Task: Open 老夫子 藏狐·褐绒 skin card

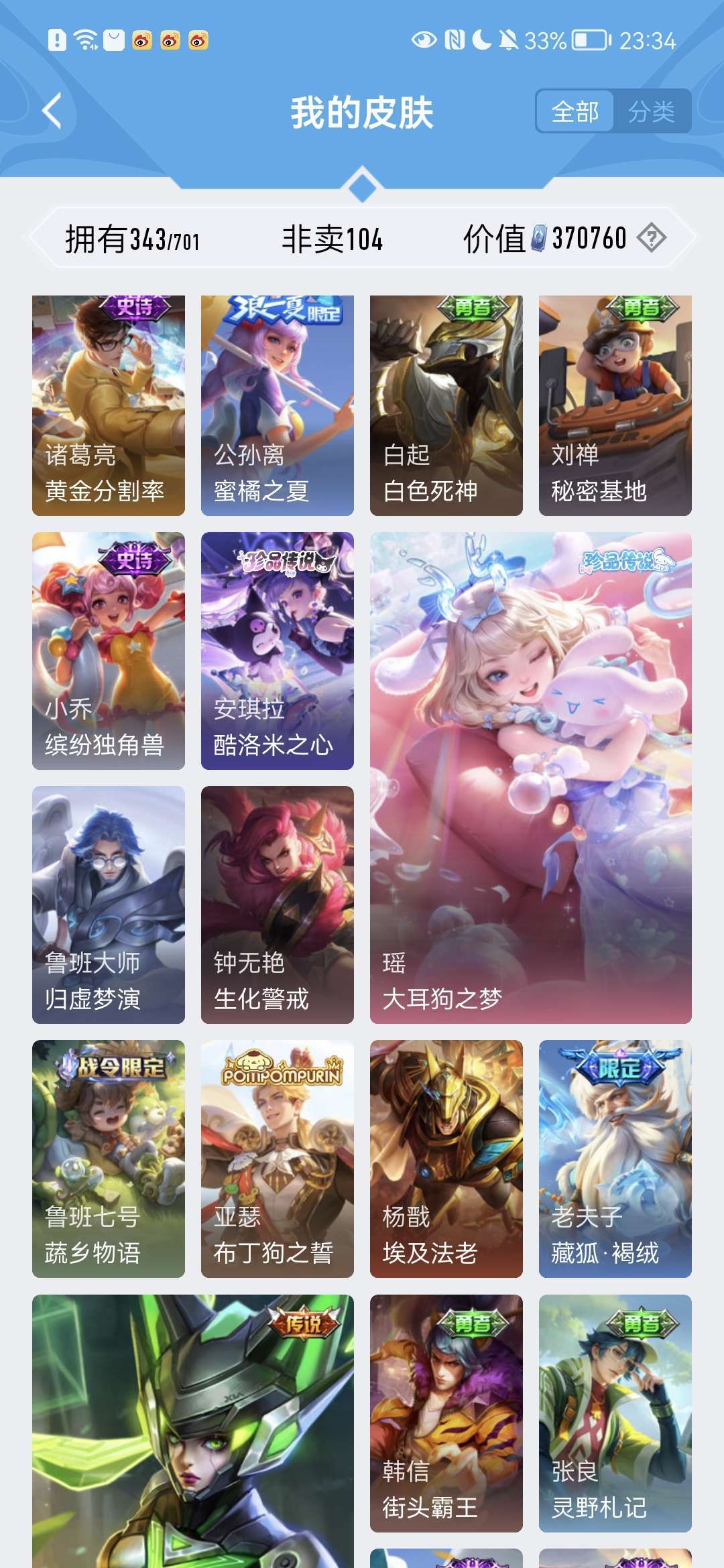Action: pos(615,1159)
